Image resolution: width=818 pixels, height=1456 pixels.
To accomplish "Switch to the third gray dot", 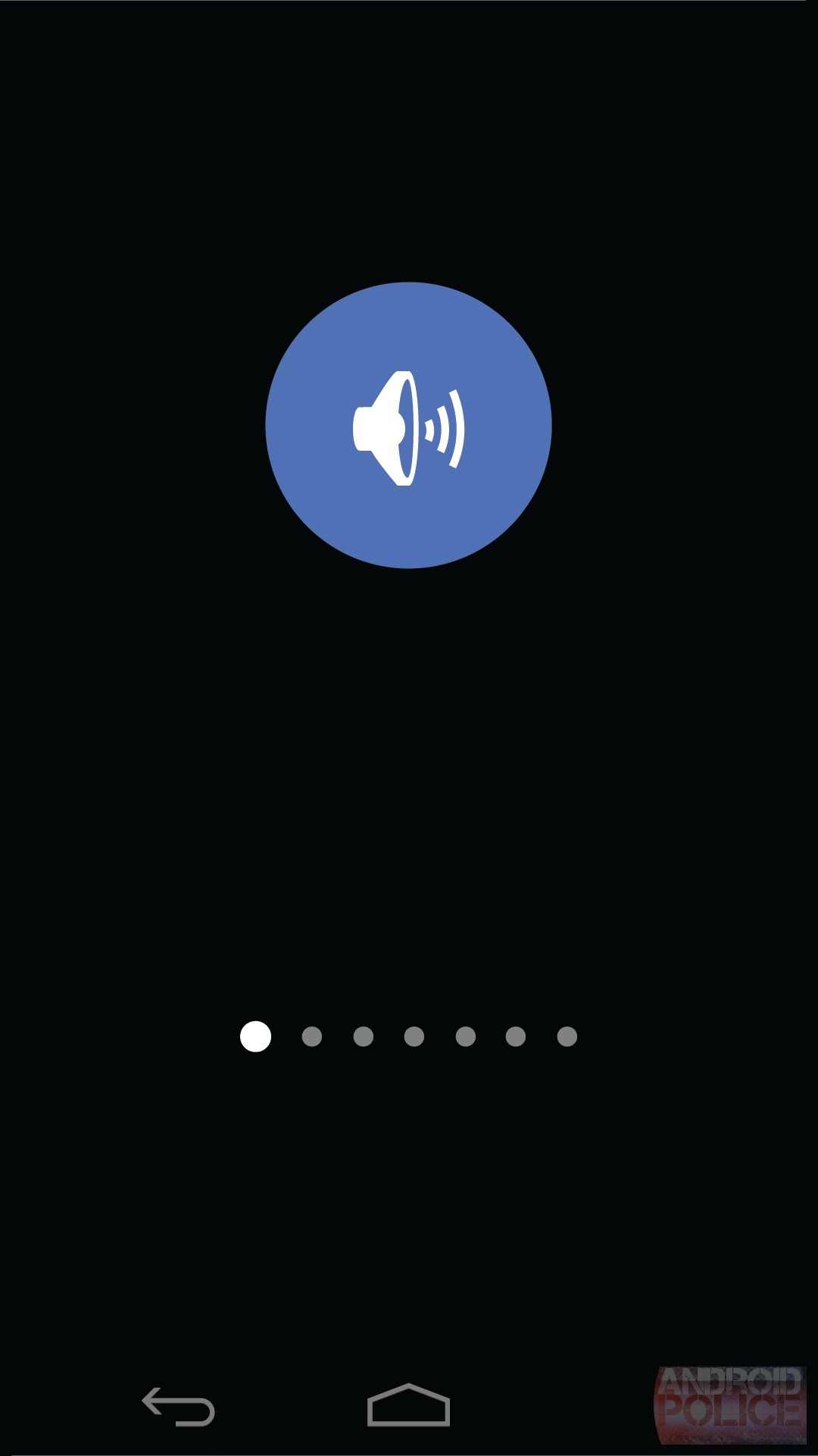I will pyautogui.click(x=361, y=1036).
